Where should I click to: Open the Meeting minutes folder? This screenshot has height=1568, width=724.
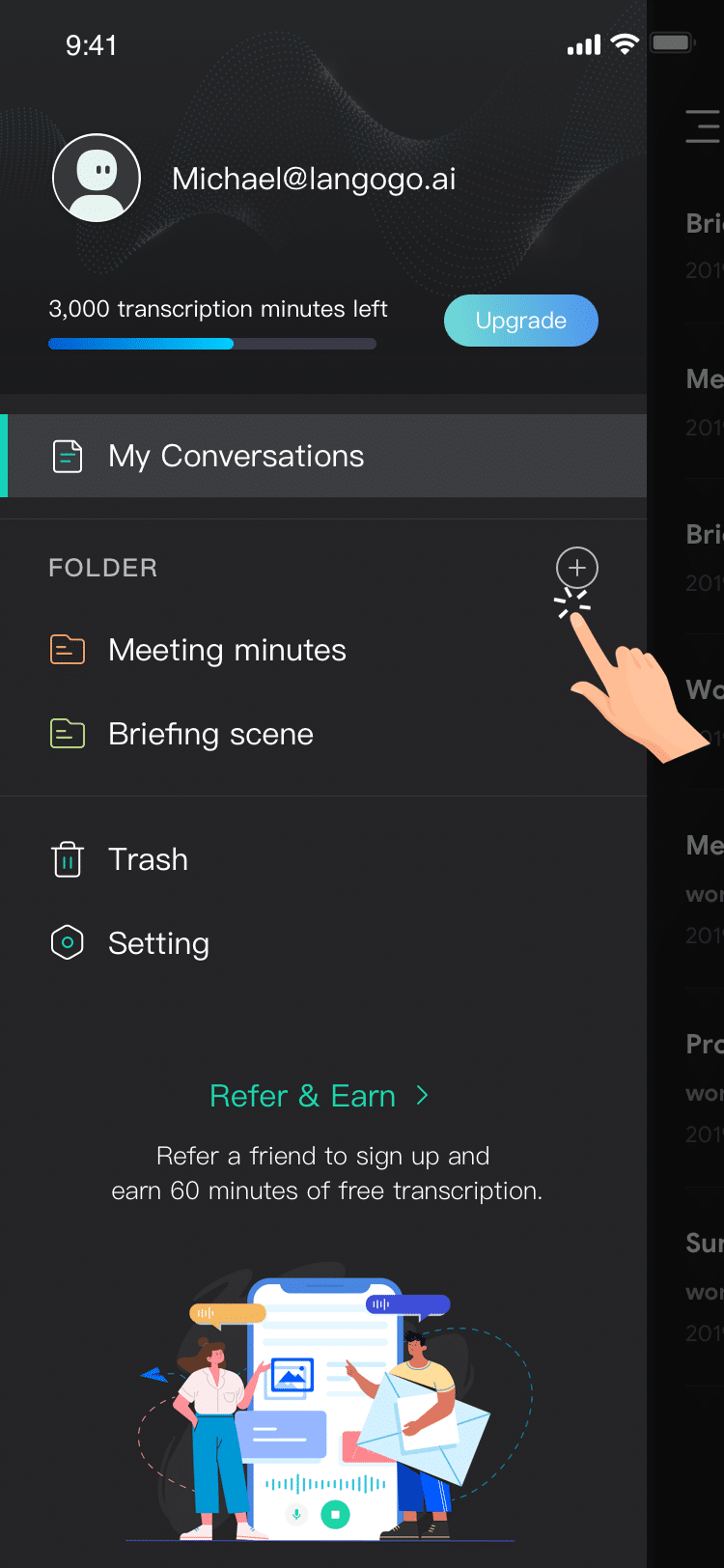pos(227,650)
